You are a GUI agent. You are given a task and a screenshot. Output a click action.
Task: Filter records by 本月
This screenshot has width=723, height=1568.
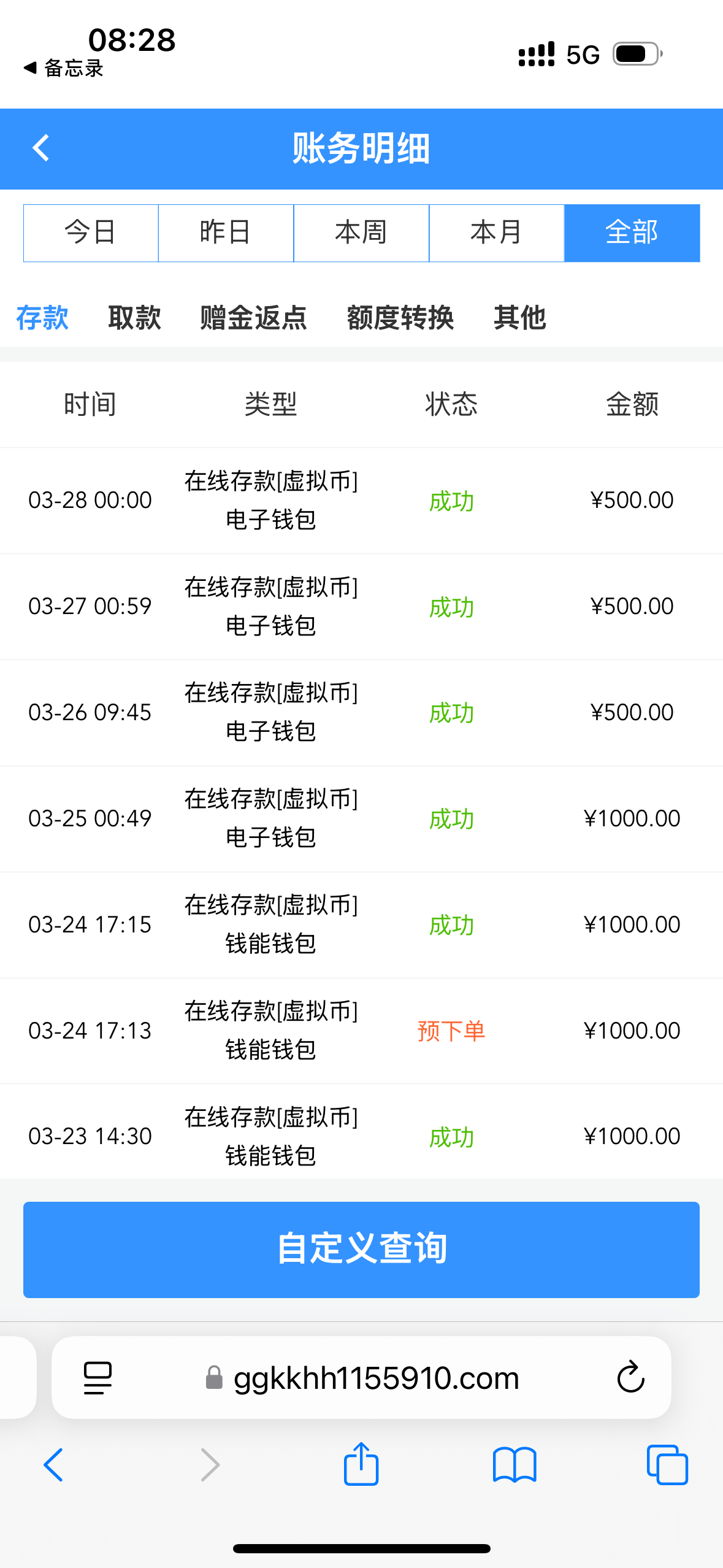[496, 233]
